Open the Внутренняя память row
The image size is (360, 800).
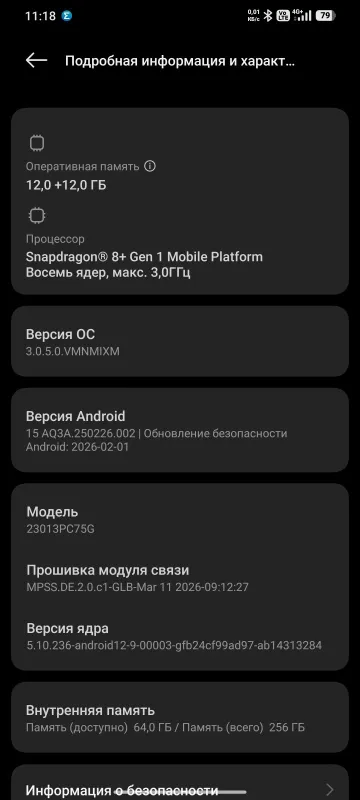[x=180, y=717]
